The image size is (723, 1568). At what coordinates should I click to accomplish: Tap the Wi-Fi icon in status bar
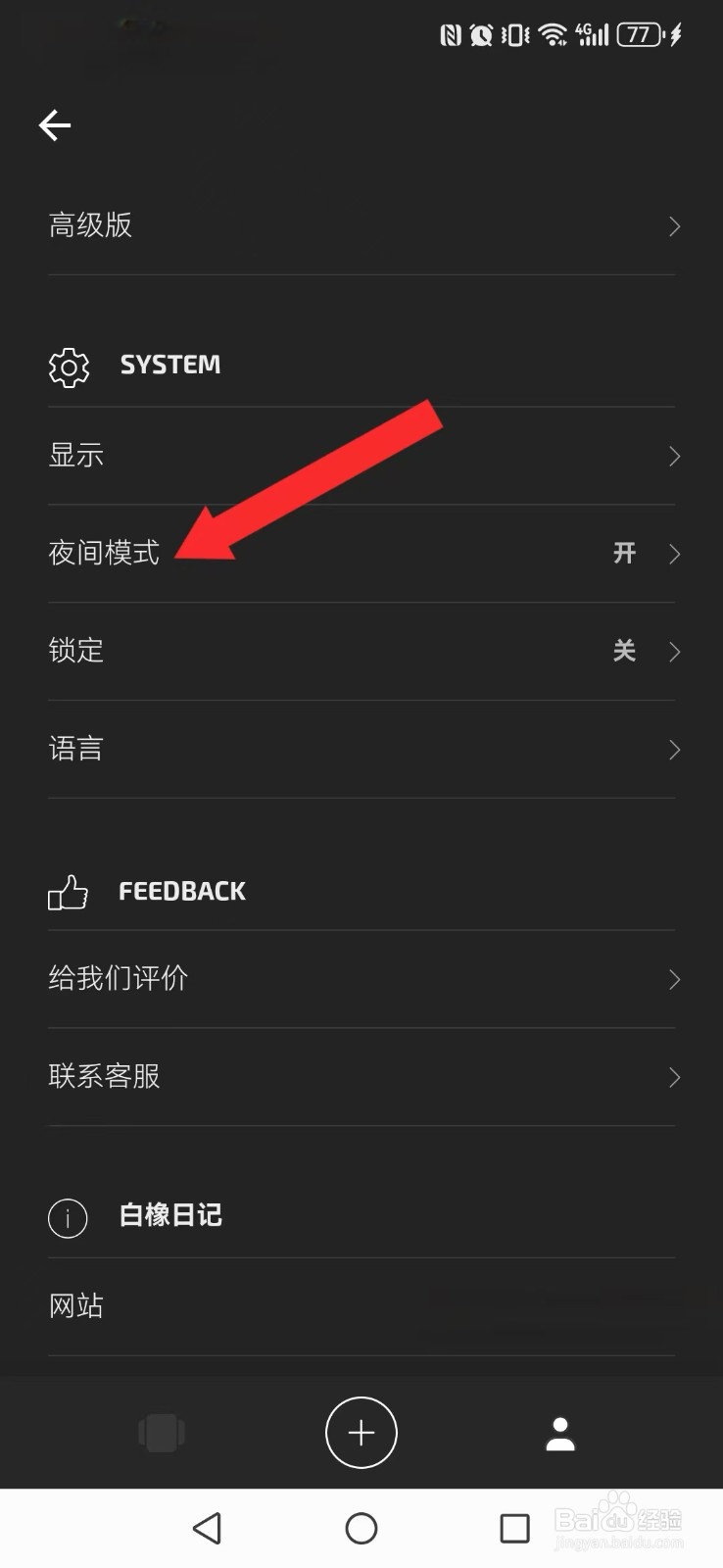(x=552, y=34)
